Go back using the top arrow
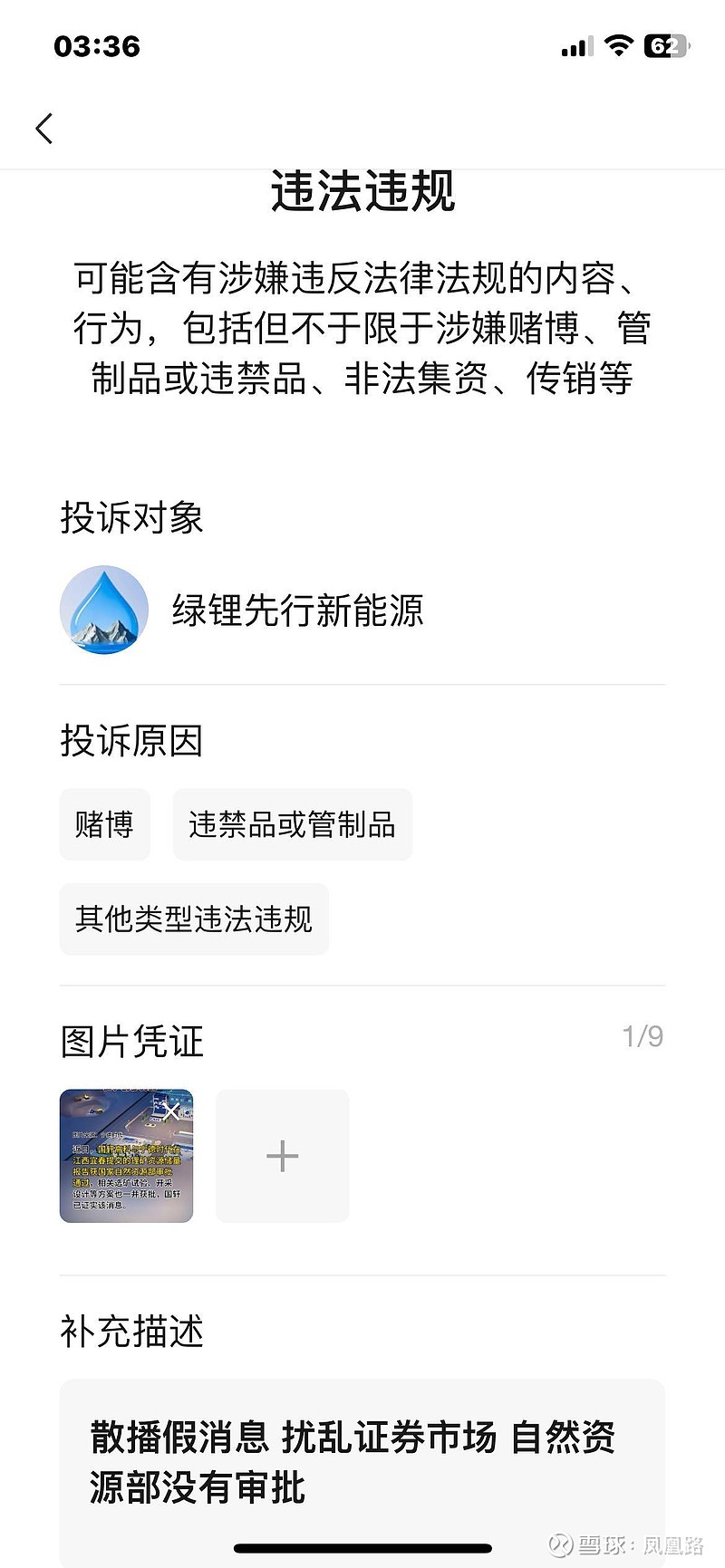725x1568 pixels. (44, 129)
